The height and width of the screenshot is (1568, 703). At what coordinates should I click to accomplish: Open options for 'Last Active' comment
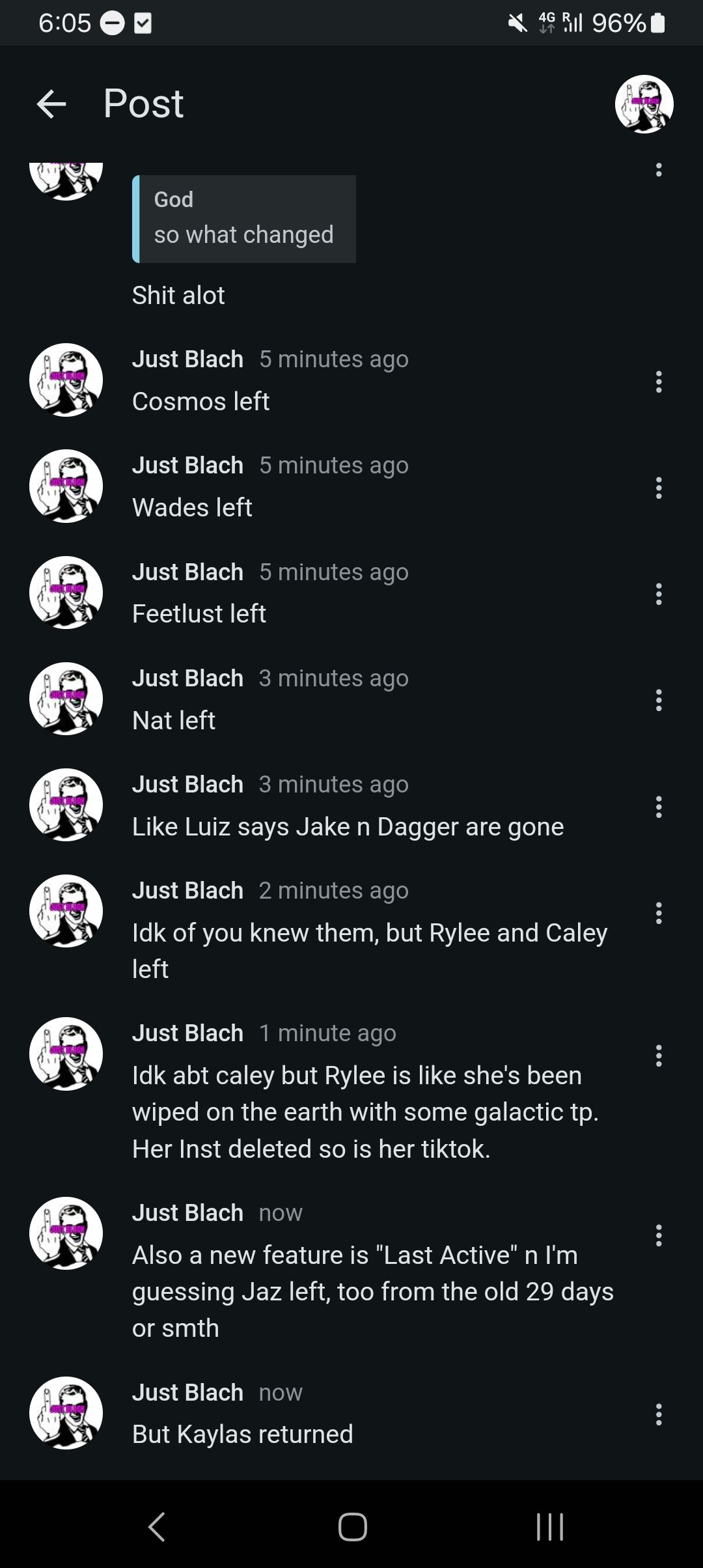[659, 1235]
